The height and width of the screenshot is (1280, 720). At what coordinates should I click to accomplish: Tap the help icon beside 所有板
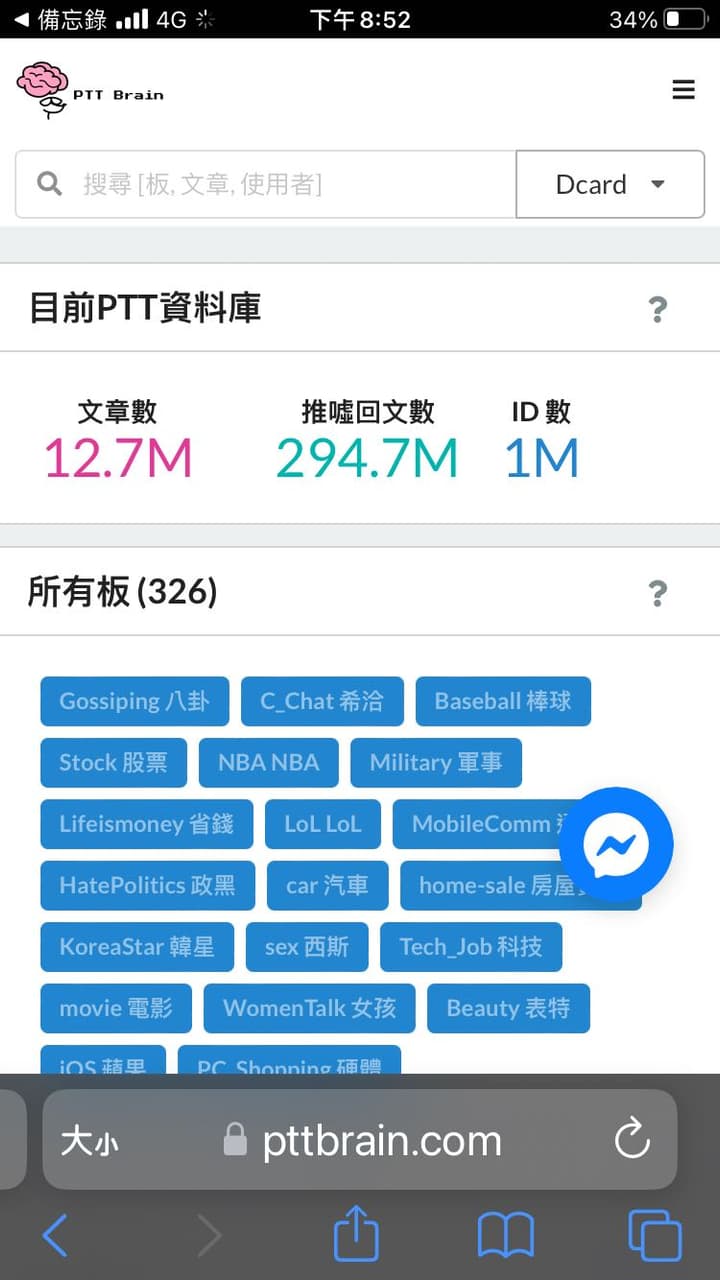[x=658, y=594]
